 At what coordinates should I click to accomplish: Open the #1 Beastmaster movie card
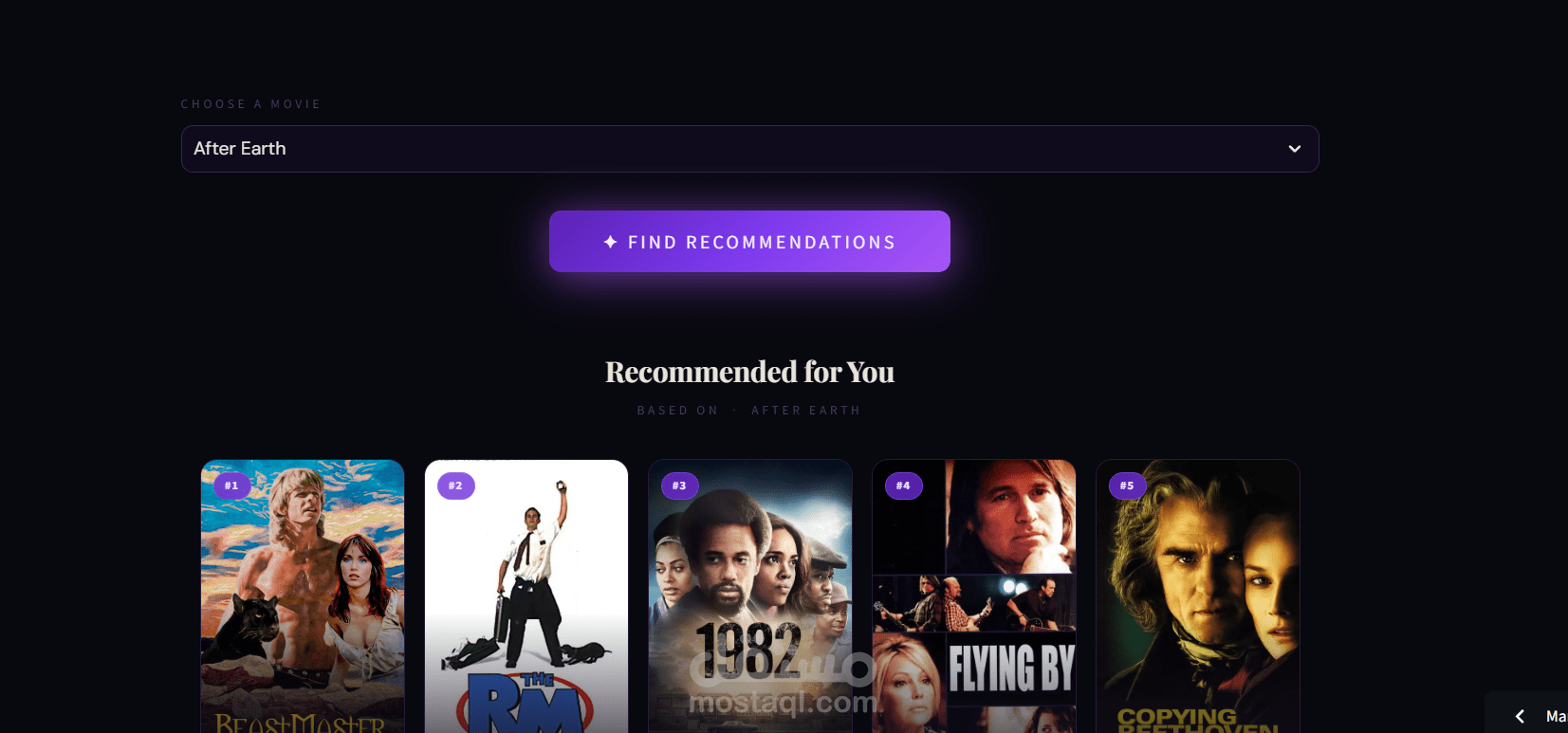(303, 596)
